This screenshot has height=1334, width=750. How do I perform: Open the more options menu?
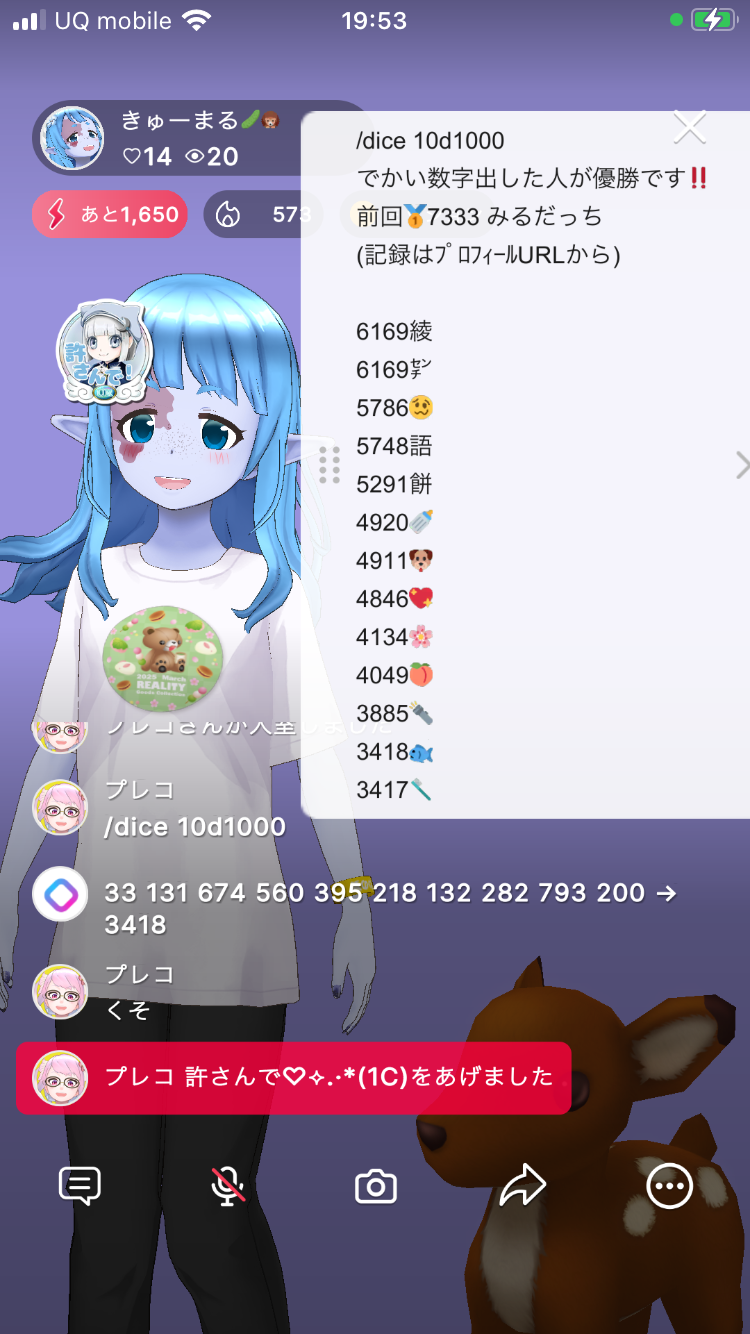click(x=669, y=1186)
